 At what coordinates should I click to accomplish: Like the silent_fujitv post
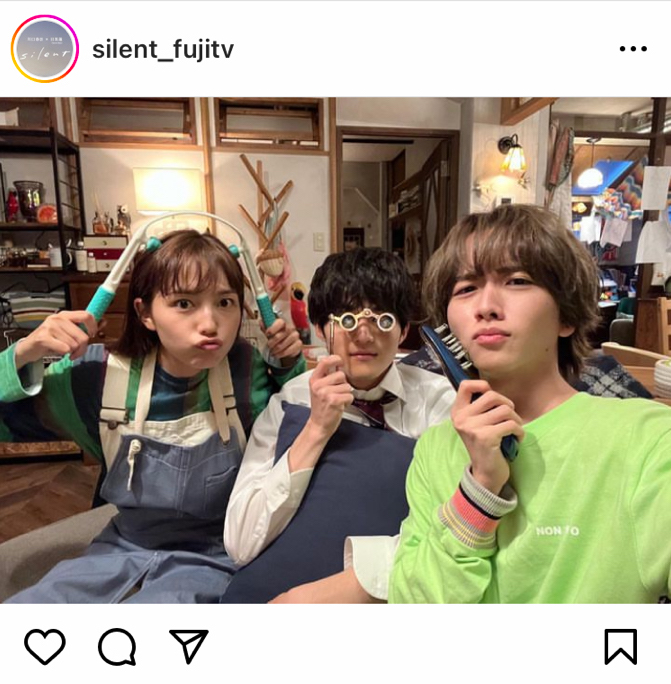(x=44, y=647)
